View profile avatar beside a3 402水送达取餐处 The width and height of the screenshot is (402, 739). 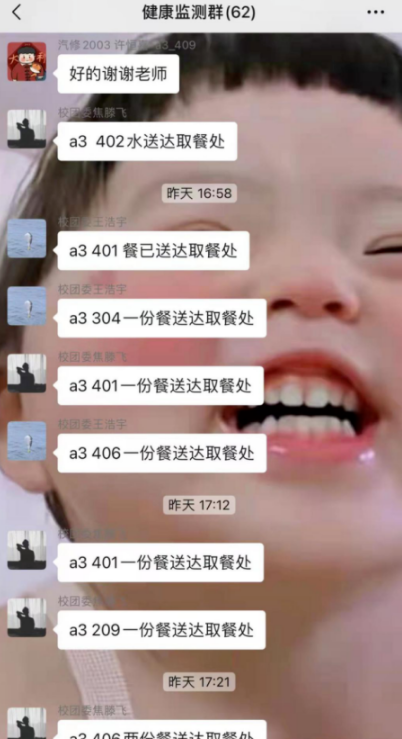pos(27,129)
